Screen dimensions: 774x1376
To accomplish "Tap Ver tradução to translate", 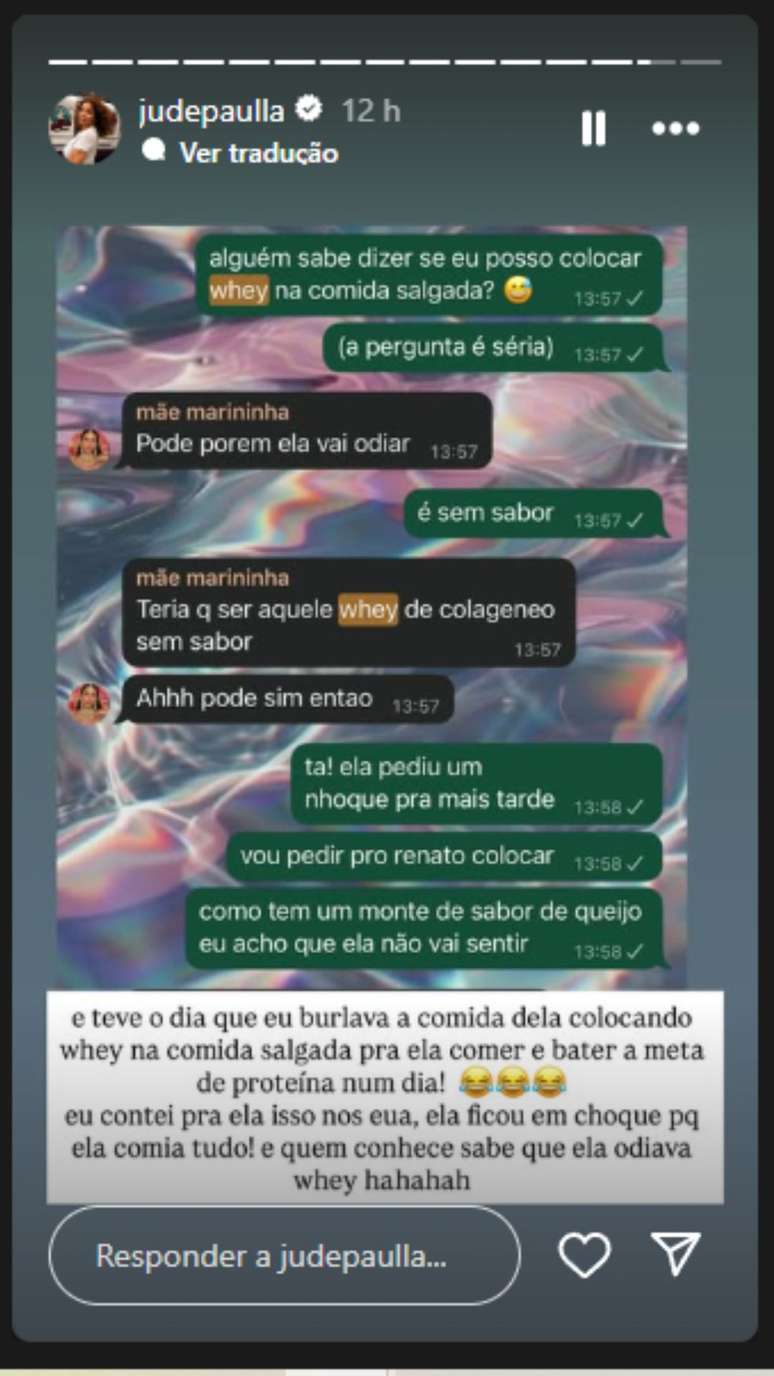I will coord(258,153).
